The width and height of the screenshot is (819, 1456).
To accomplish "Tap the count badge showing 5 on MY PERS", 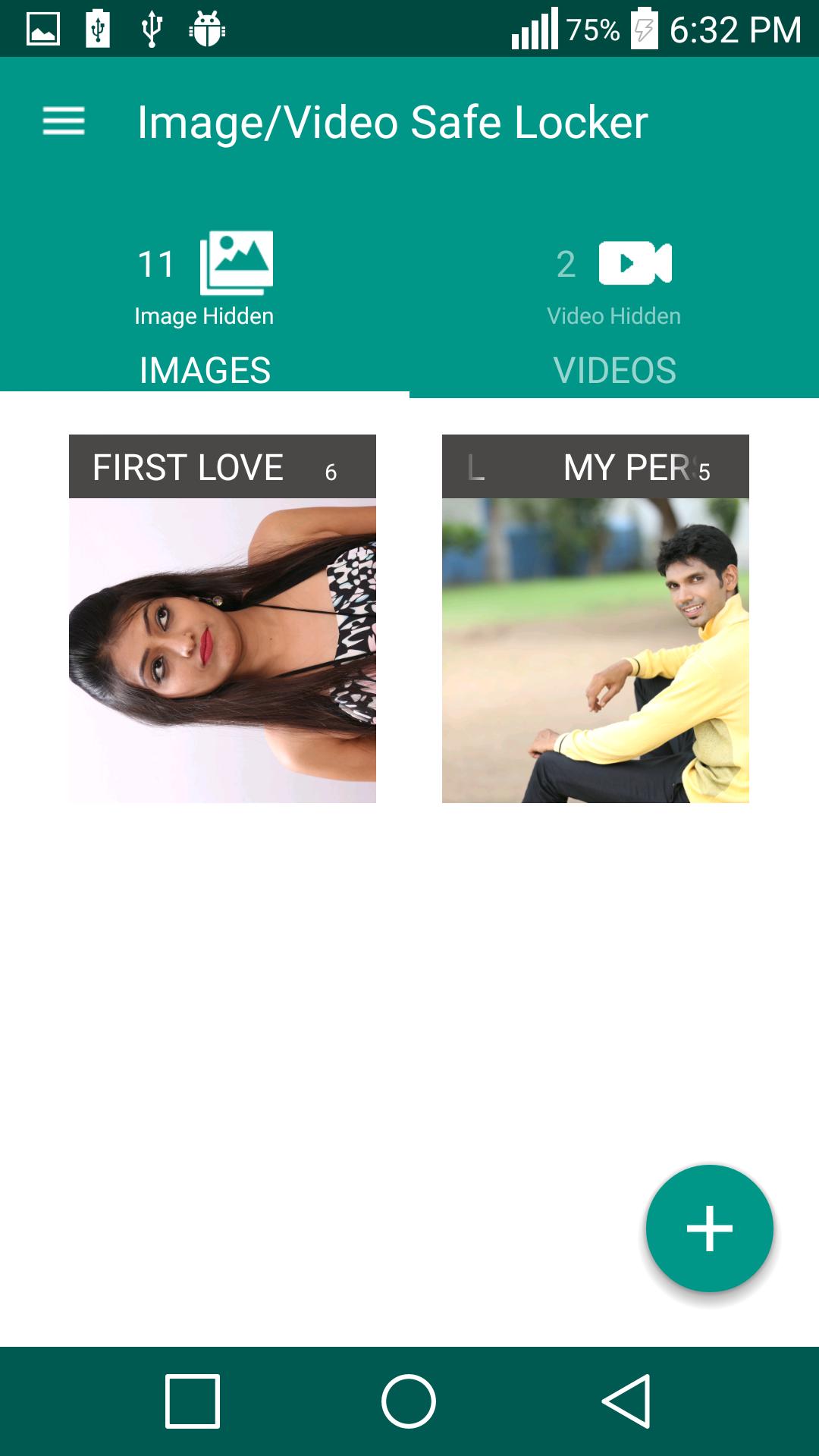I will pyautogui.click(x=702, y=472).
